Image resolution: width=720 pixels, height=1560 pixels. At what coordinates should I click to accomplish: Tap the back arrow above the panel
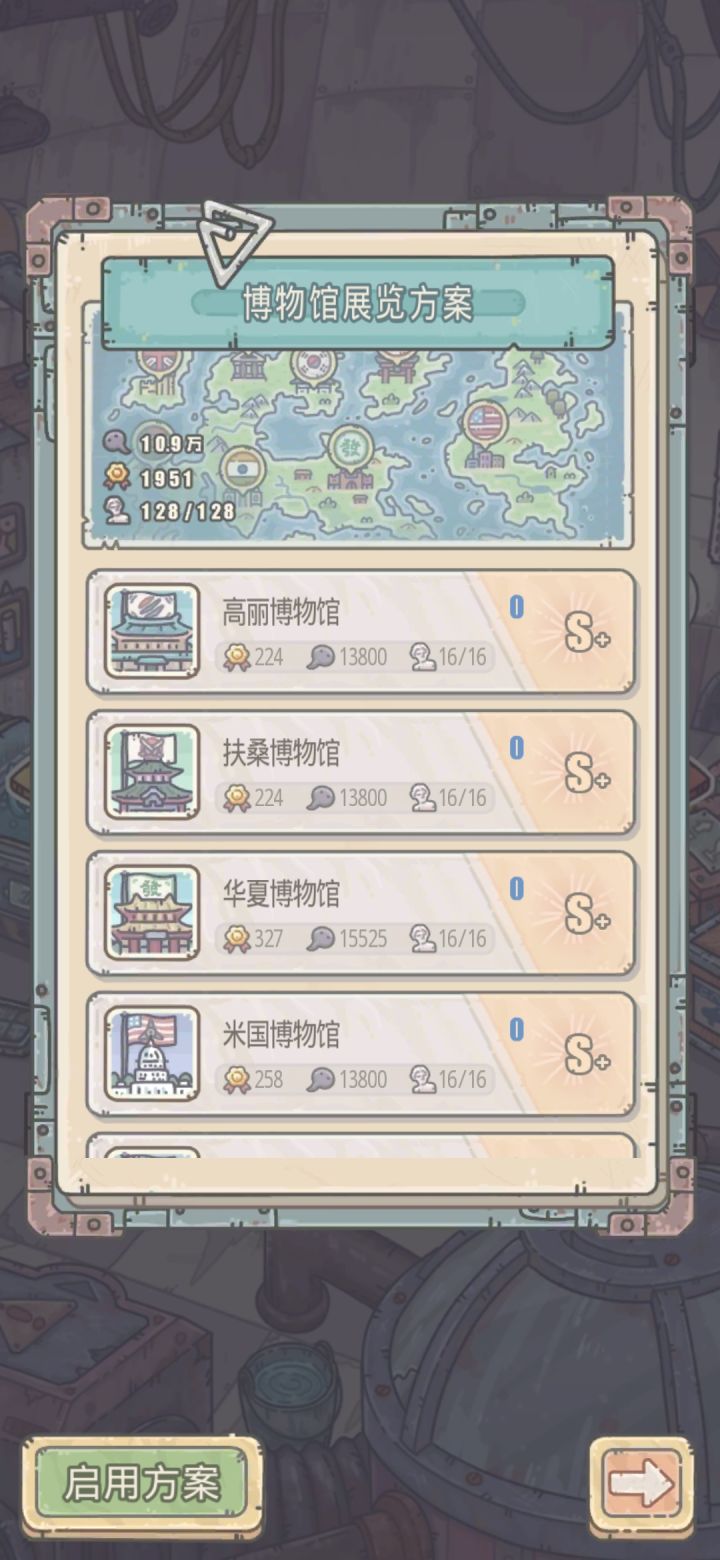pyautogui.click(x=232, y=237)
